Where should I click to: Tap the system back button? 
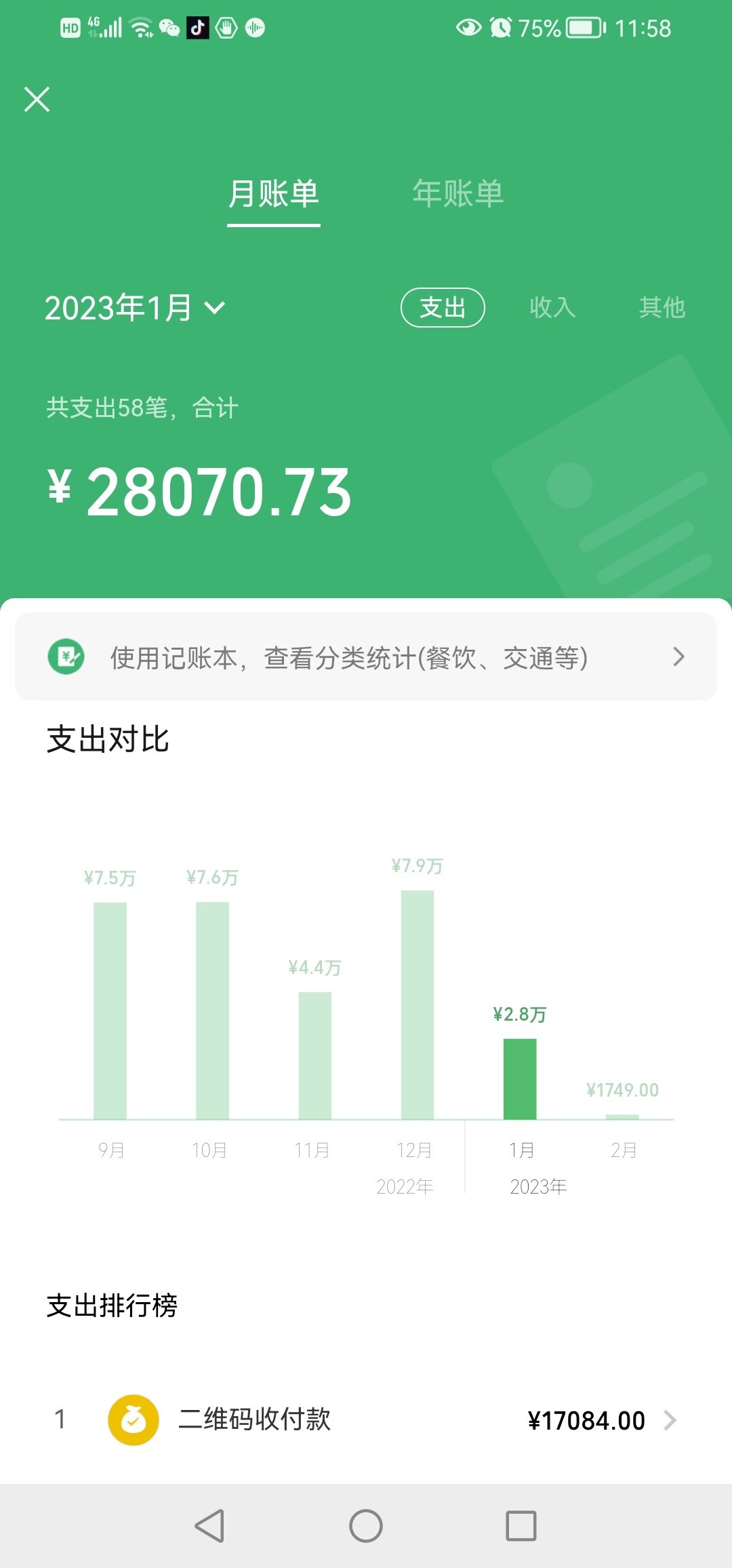click(209, 1526)
